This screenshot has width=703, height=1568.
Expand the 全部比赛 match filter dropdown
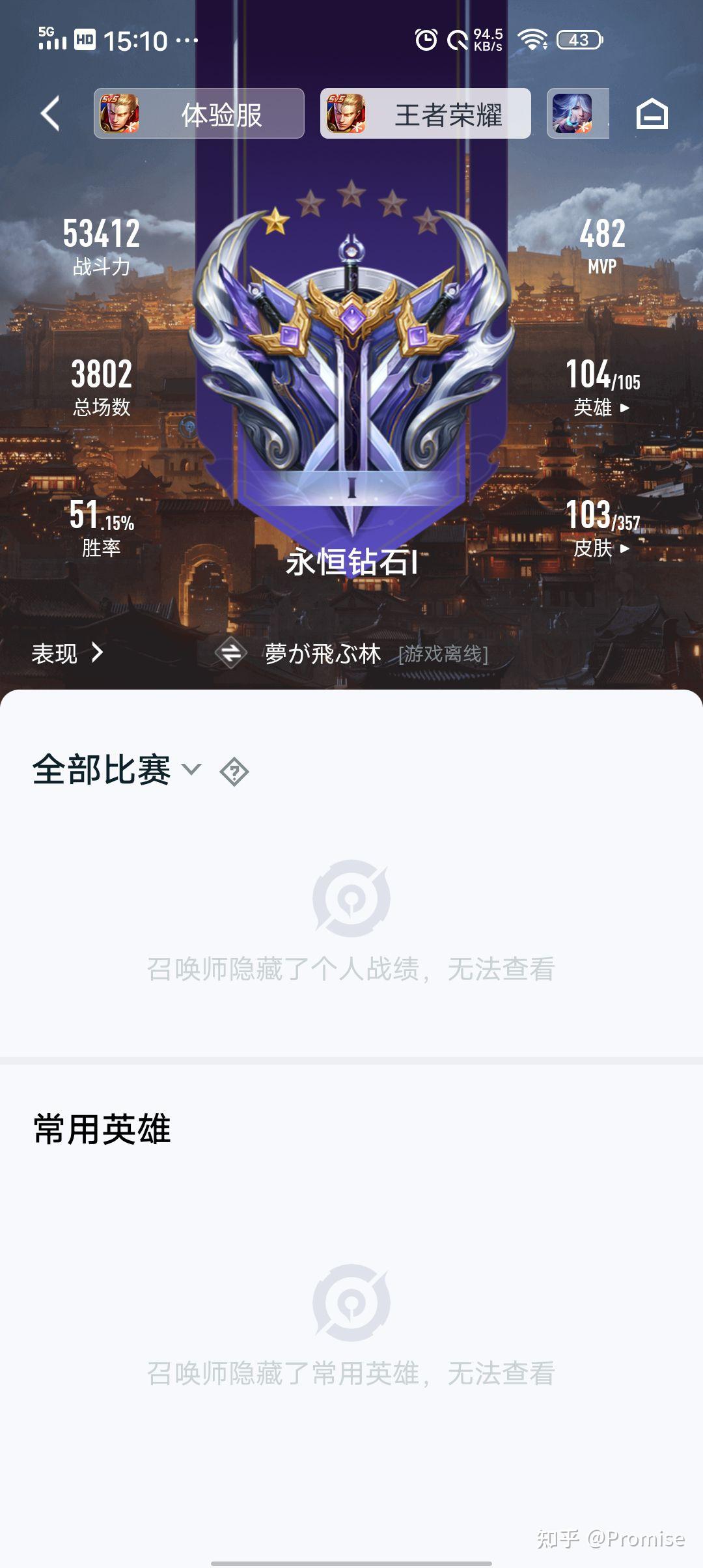118,770
